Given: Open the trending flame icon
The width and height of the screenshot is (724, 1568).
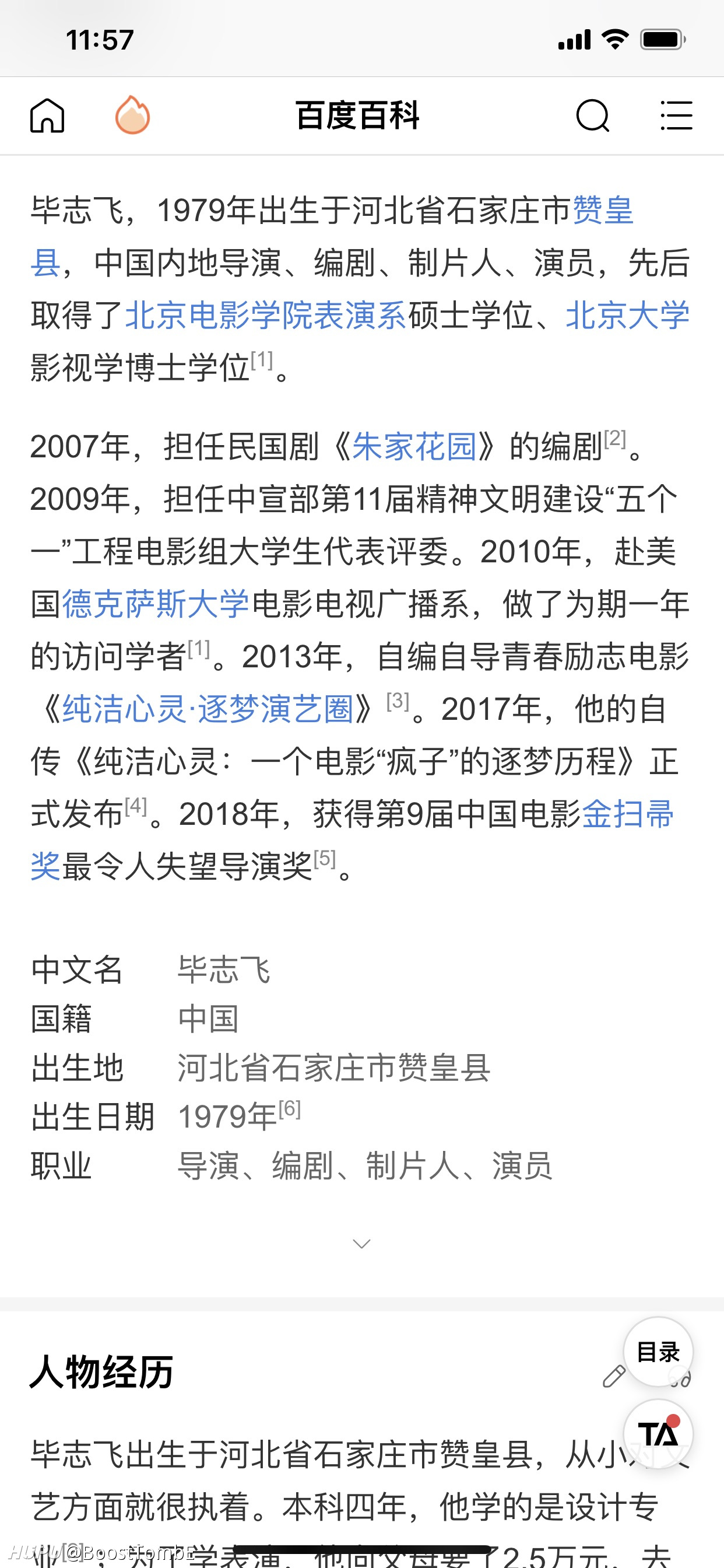Looking at the screenshot, I should click(133, 115).
